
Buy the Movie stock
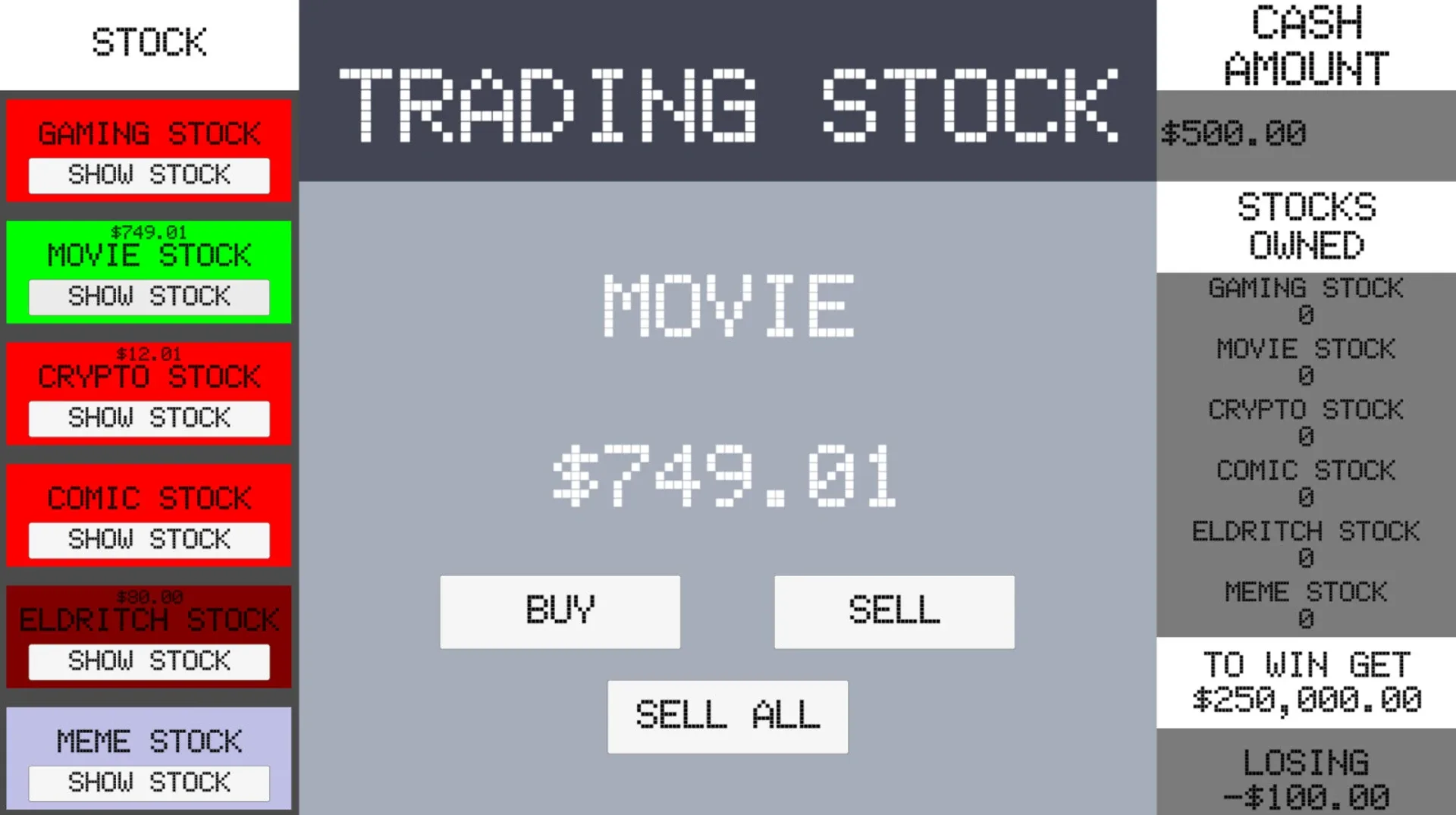pos(560,611)
